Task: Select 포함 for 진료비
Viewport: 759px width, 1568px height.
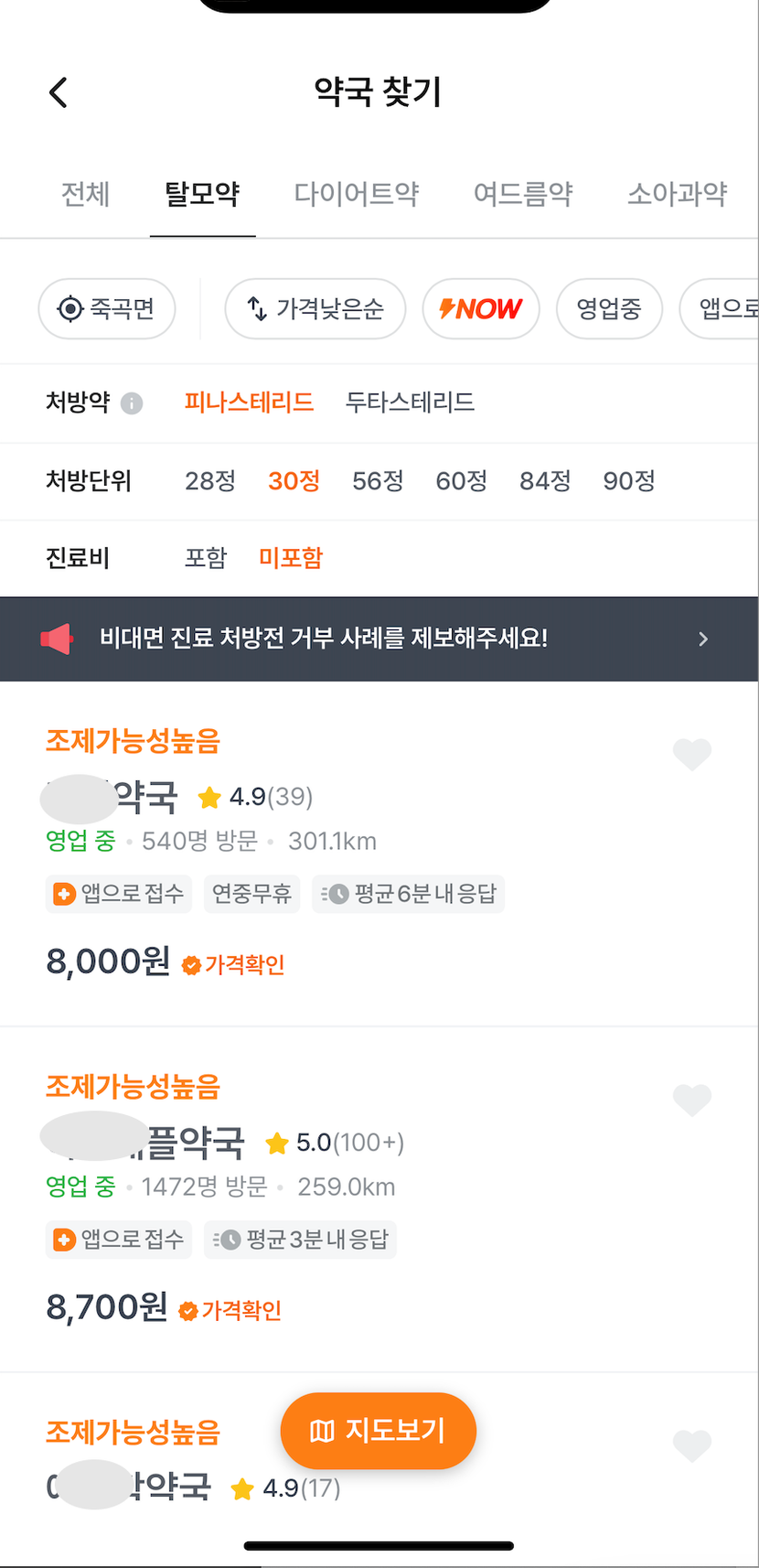Action: [206, 558]
